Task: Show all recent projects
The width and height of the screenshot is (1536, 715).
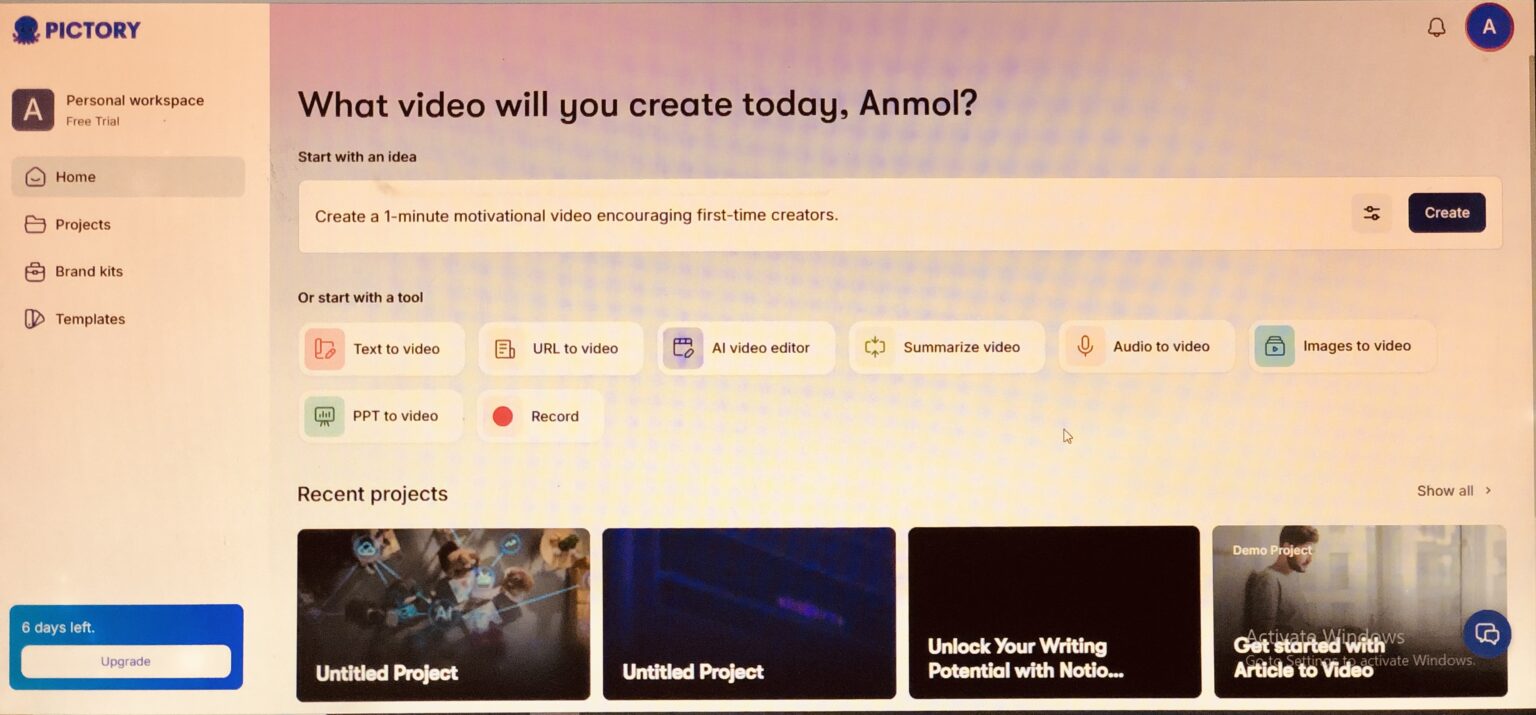Action: (1454, 491)
